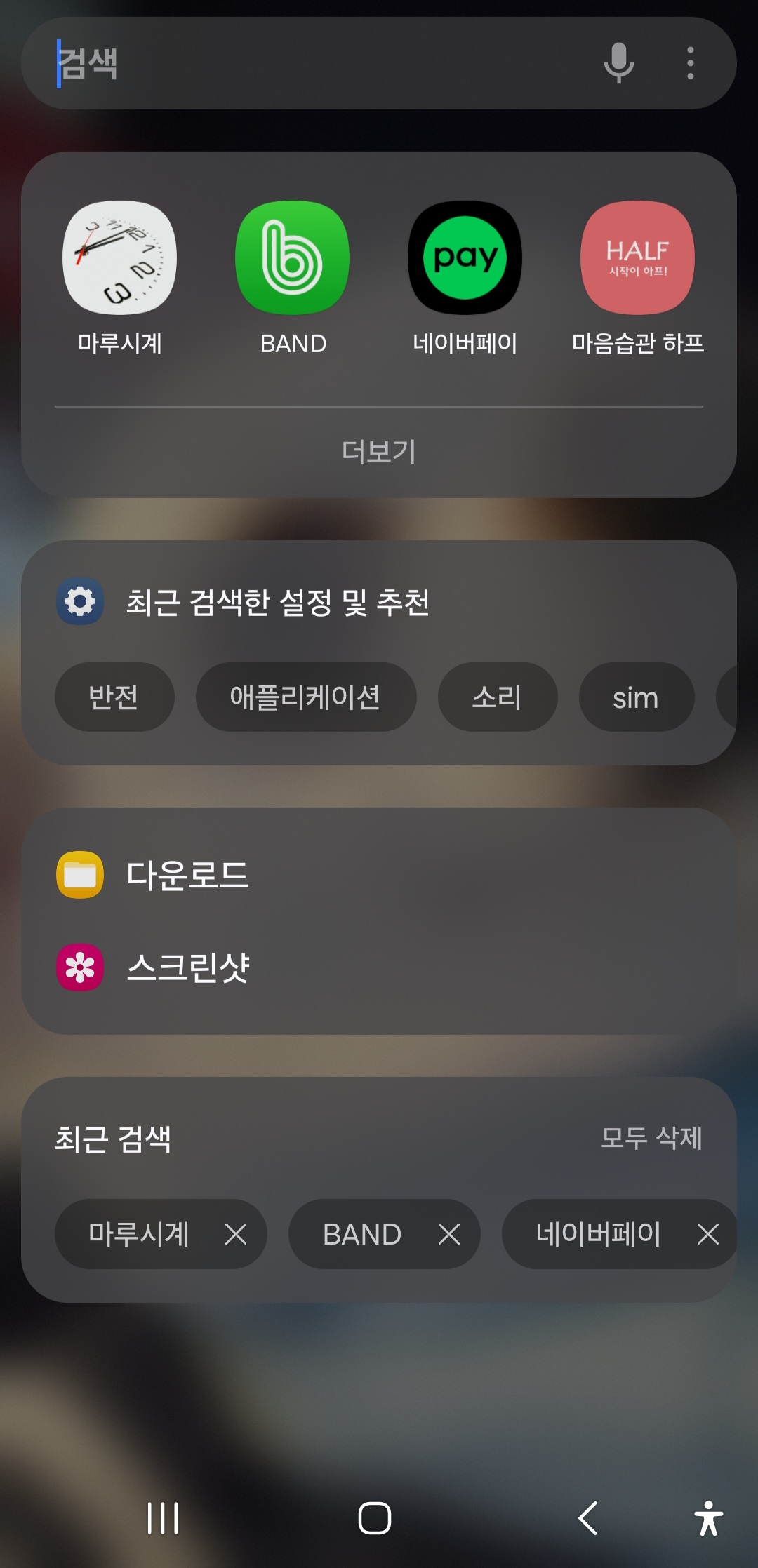
Task: Tap the sim settings chip
Action: (636, 698)
